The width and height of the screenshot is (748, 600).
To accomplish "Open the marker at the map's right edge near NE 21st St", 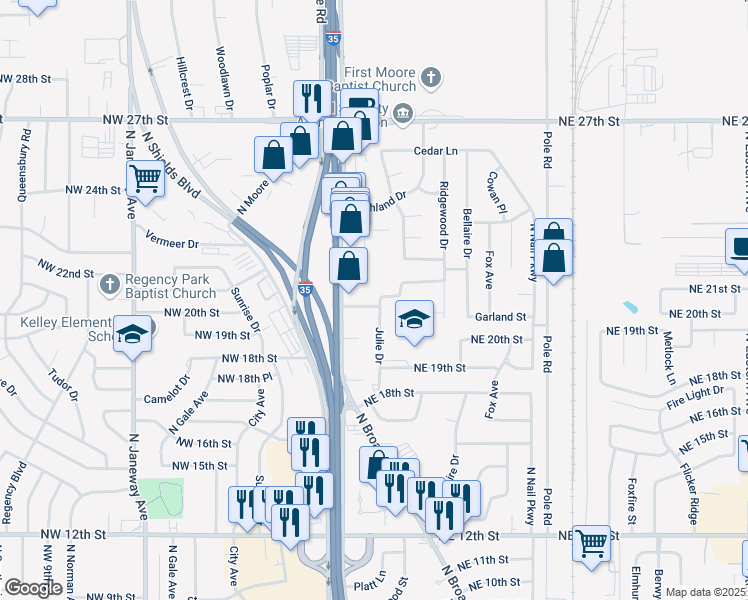I will pos(738,247).
